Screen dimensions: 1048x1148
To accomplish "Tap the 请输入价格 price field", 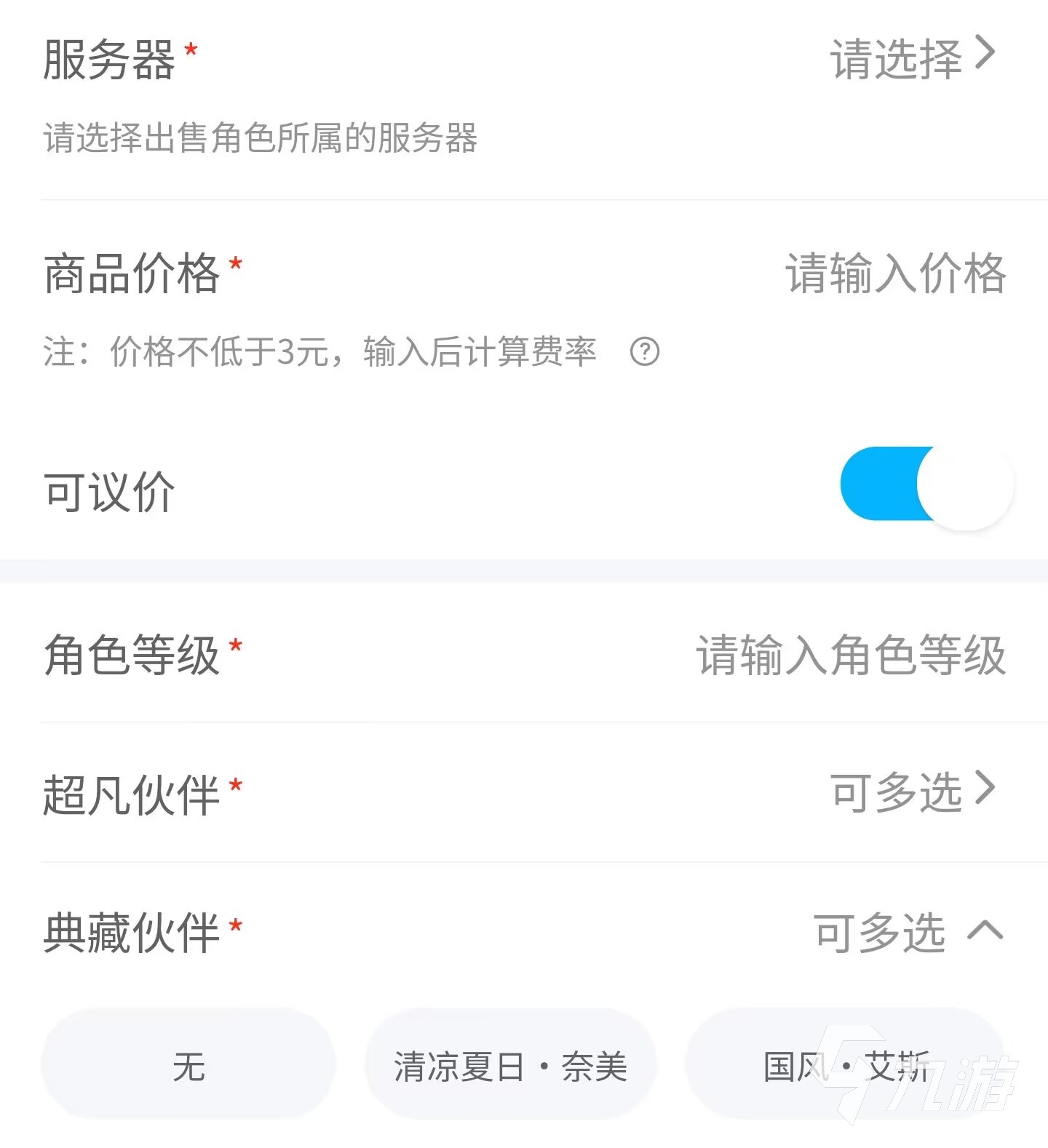I will [895, 274].
